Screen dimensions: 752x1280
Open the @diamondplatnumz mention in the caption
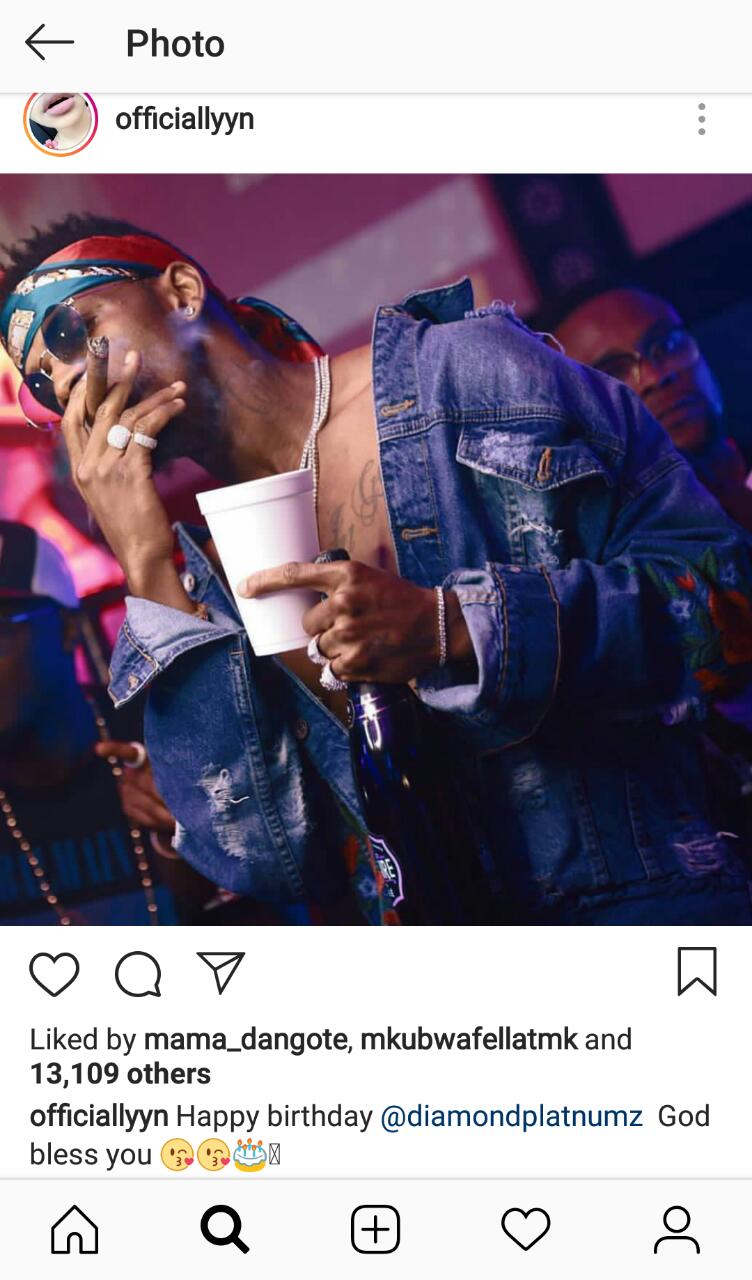(511, 1116)
